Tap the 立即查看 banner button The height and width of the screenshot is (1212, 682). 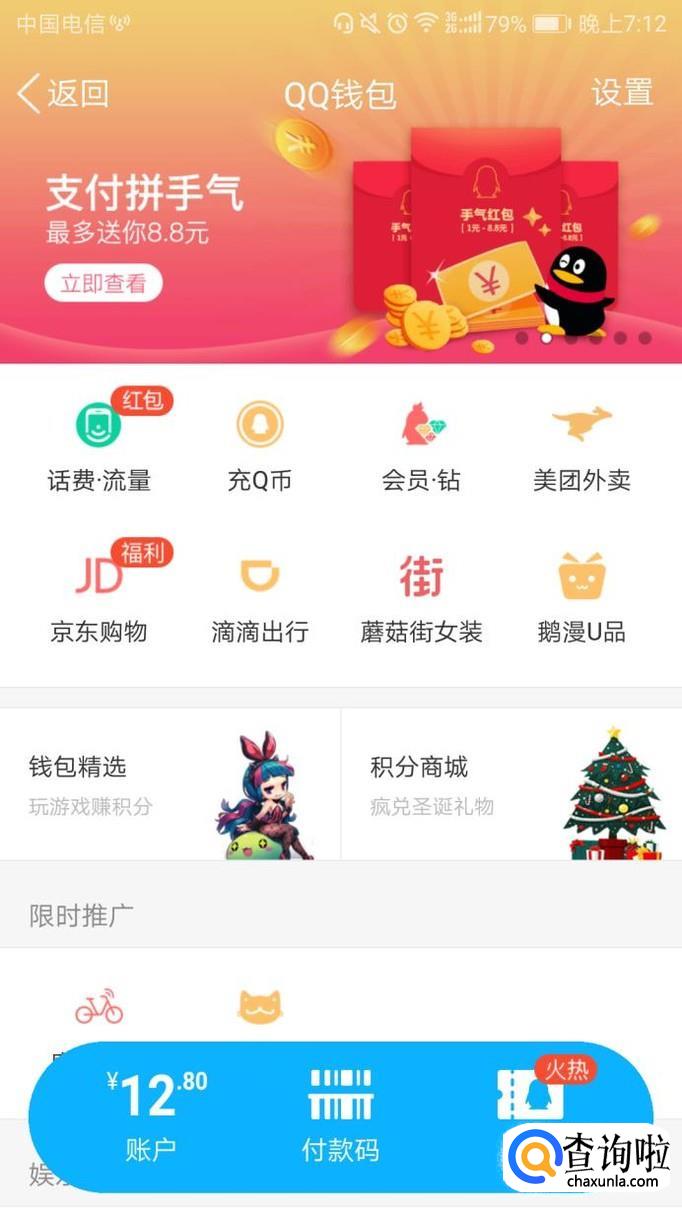click(x=103, y=283)
